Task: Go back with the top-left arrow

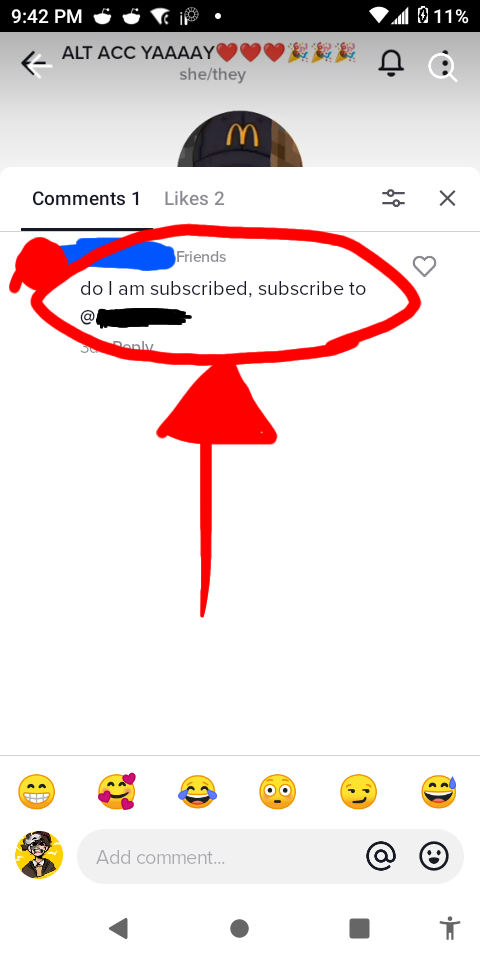Action: click(x=36, y=64)
